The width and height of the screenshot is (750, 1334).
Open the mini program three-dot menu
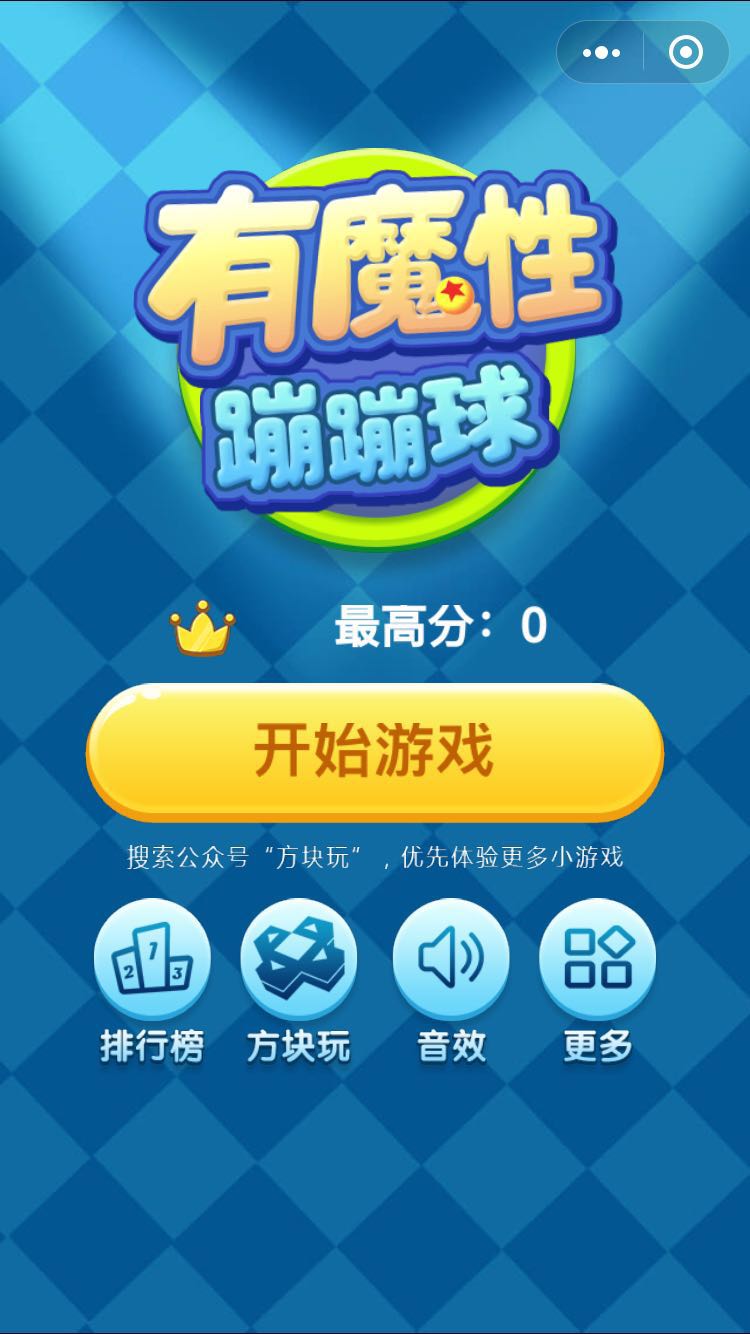(x=601, y=53)
